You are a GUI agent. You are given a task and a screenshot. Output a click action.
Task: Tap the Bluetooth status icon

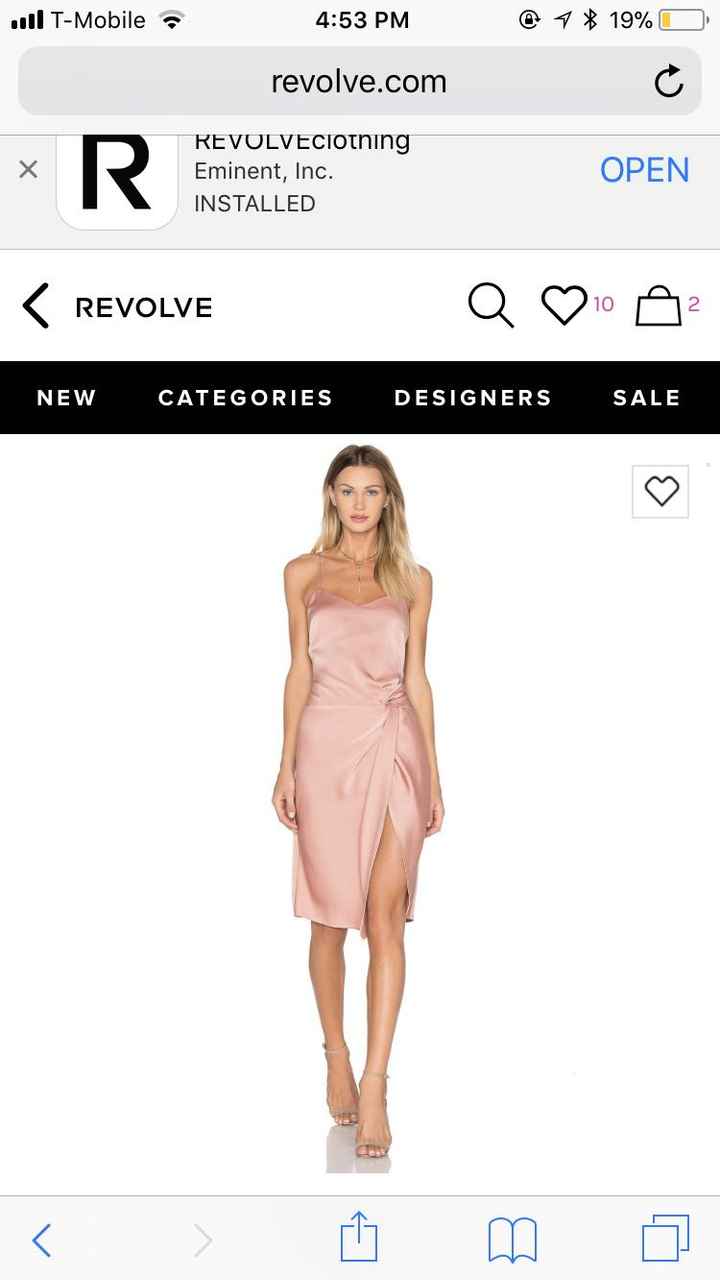click(x=588, y=18)
